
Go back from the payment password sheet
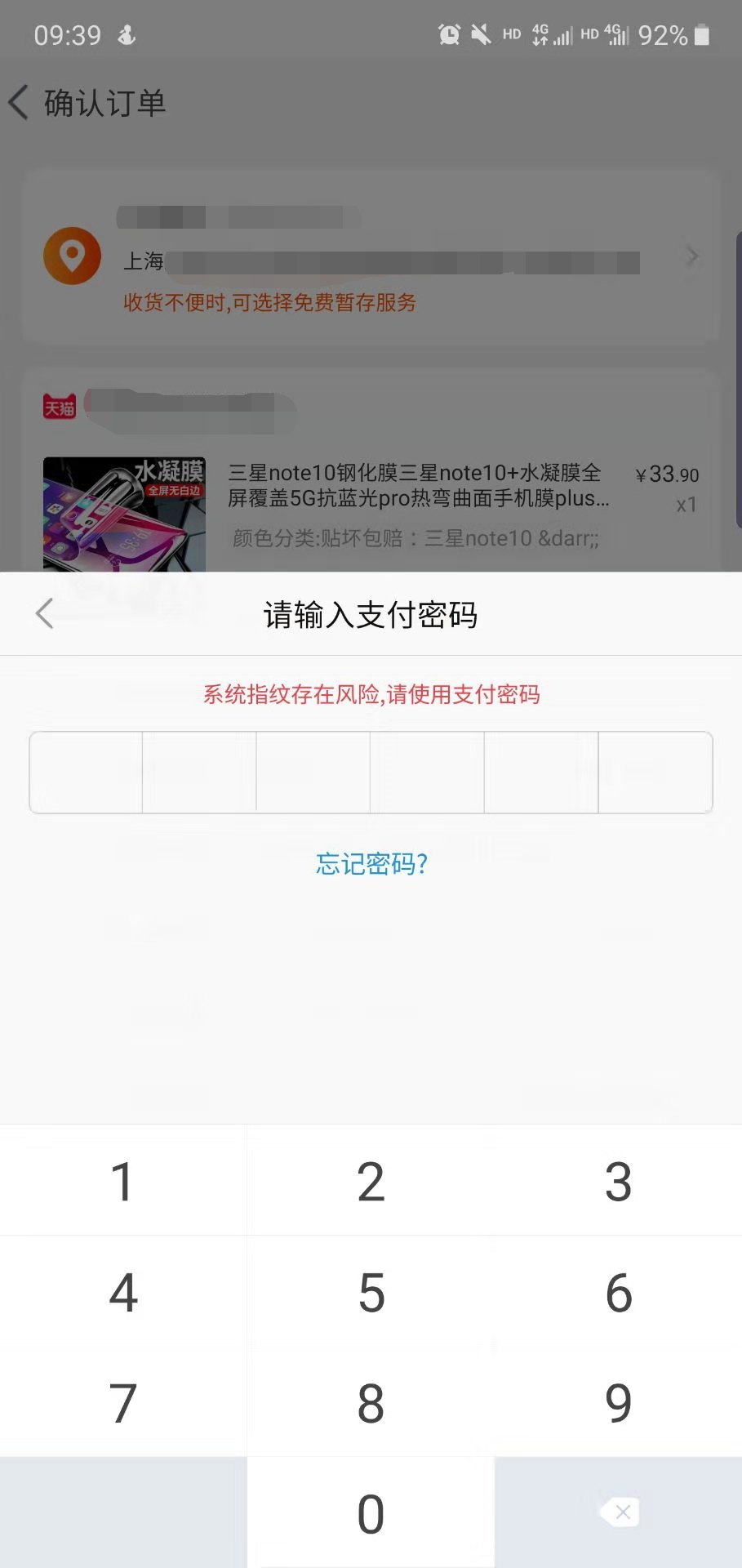click(45, 613)
